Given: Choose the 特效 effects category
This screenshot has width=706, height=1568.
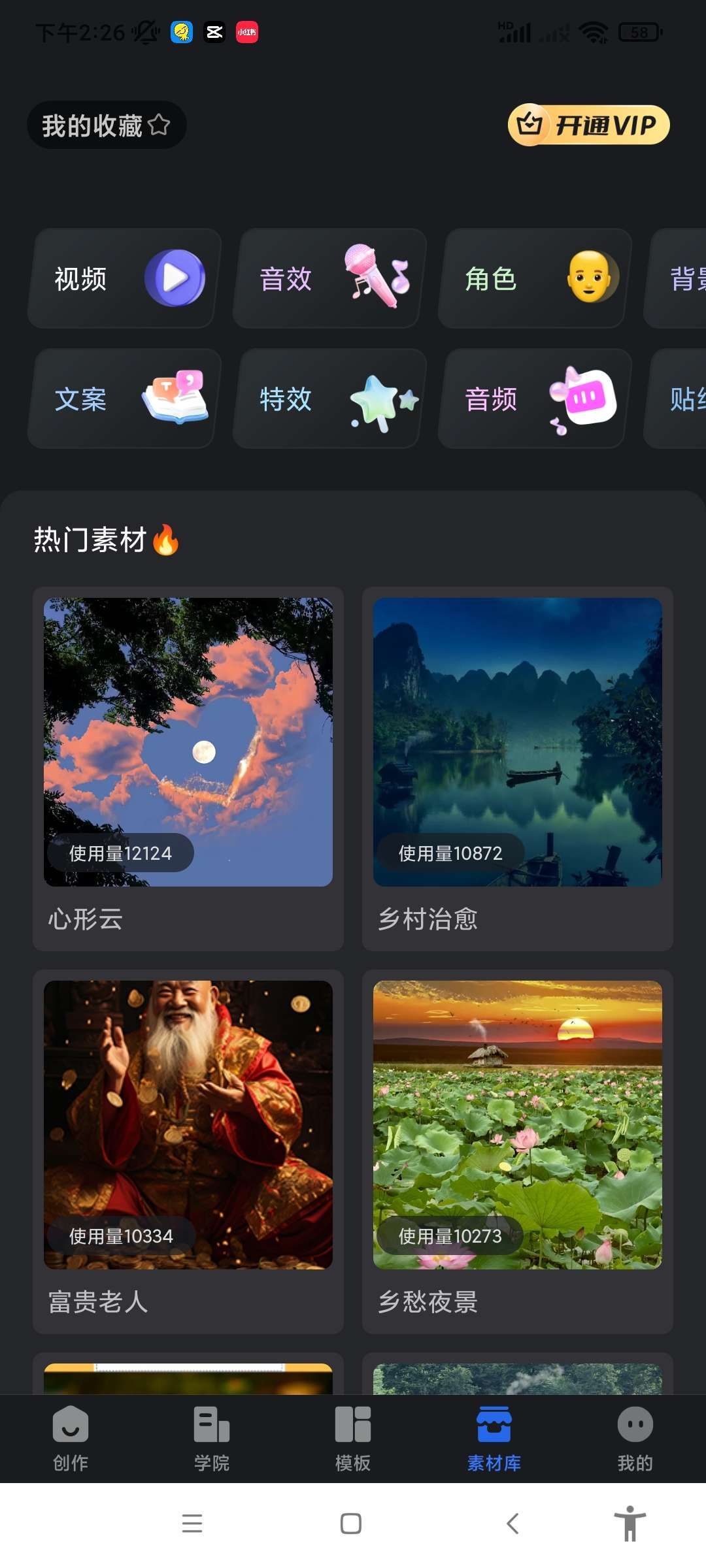Looking at the screenshot, I should (329, 399).
